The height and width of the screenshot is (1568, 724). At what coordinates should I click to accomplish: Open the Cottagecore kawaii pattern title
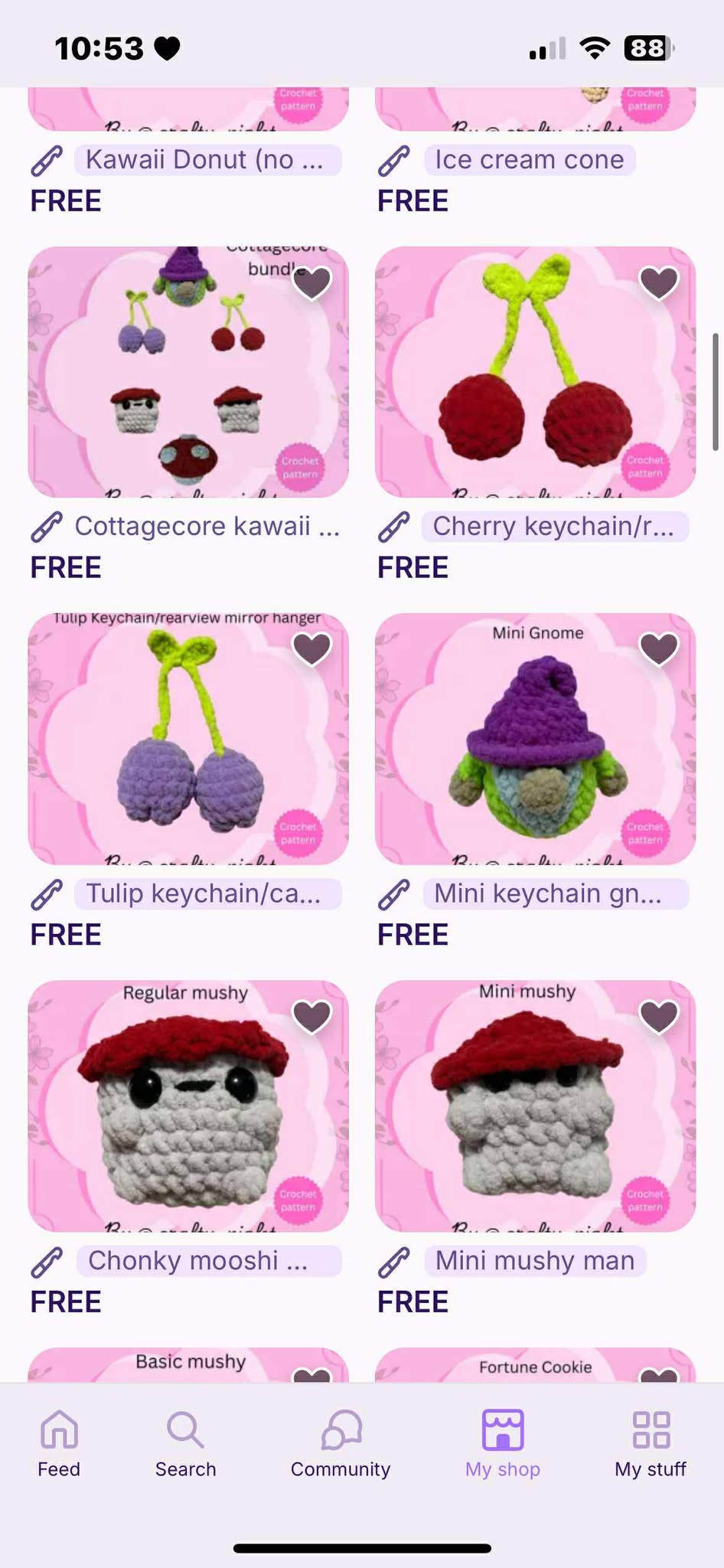coord(207,527)
